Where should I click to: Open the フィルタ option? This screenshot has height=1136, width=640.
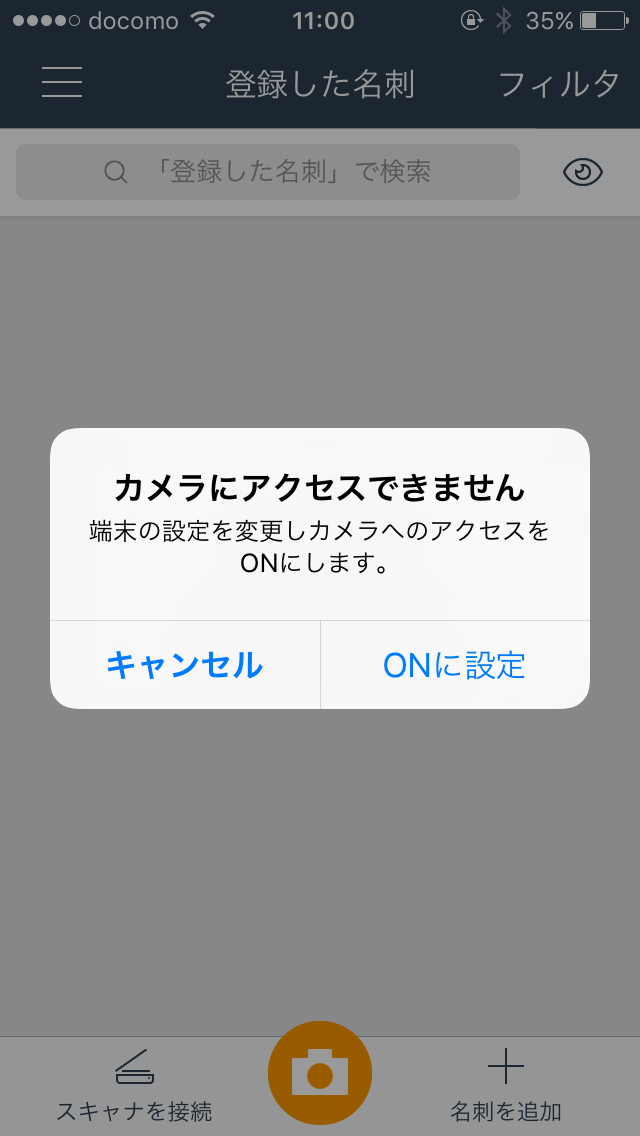pos(559,84)
